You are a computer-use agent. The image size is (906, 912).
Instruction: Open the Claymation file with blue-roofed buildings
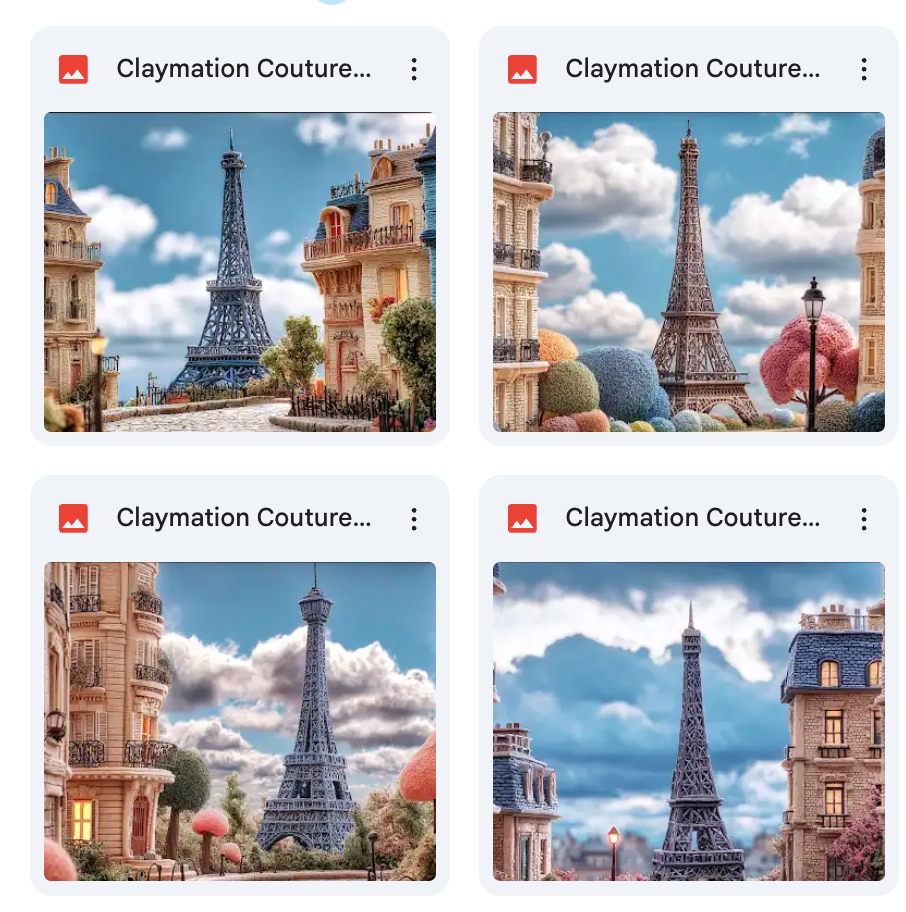click(x=689, y=721)
